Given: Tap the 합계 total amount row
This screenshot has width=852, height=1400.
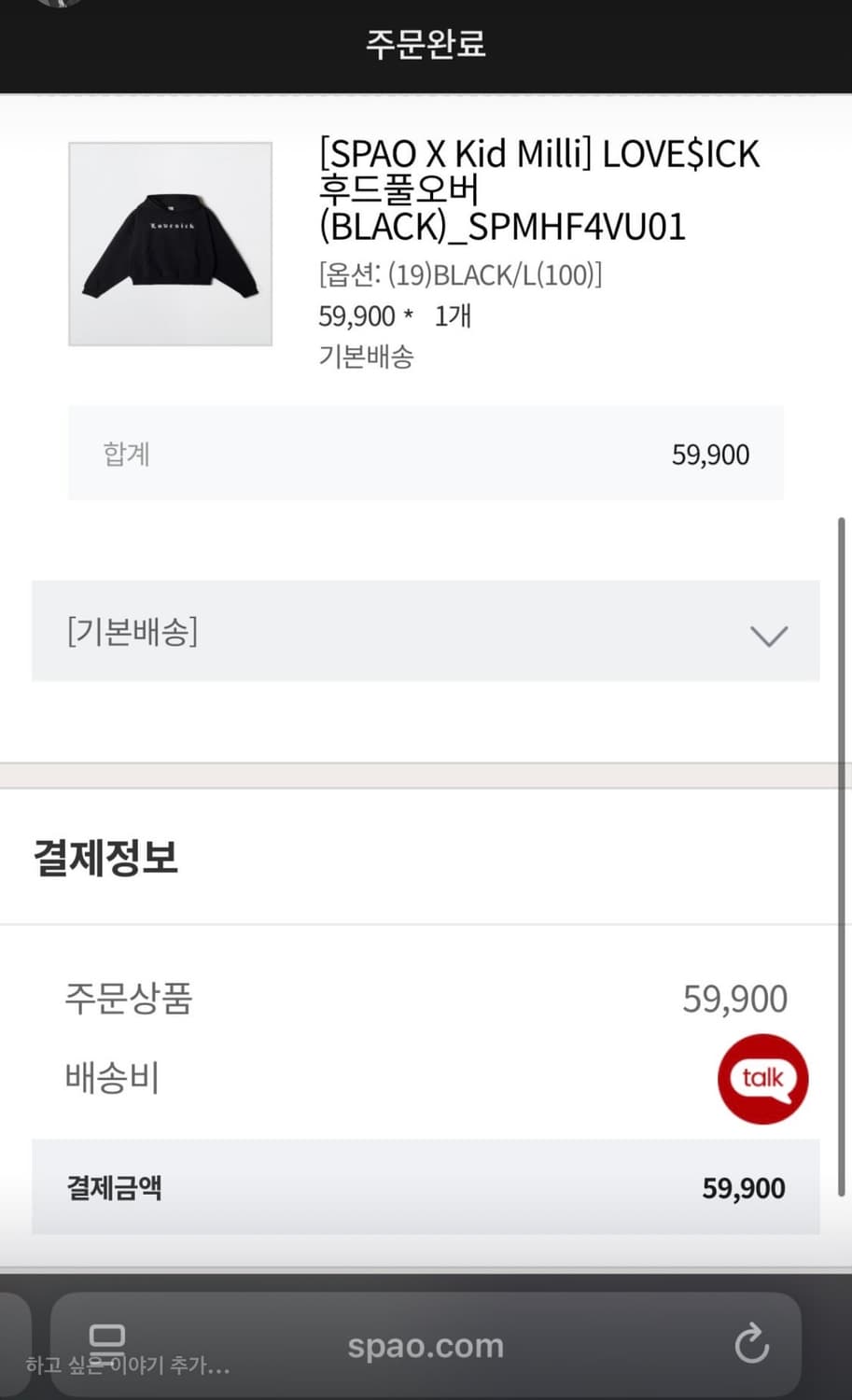Looking at the screenshot, I should (x=426, y=454).
